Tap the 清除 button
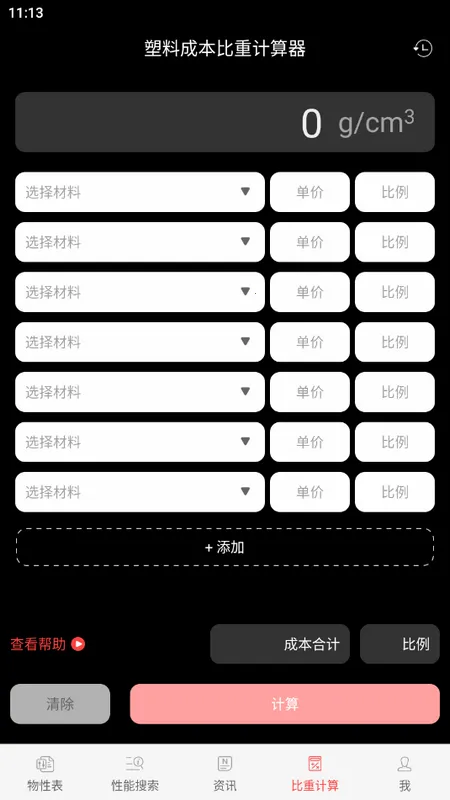The width and height of the screenshot is (450, 800). pos(60,704)
